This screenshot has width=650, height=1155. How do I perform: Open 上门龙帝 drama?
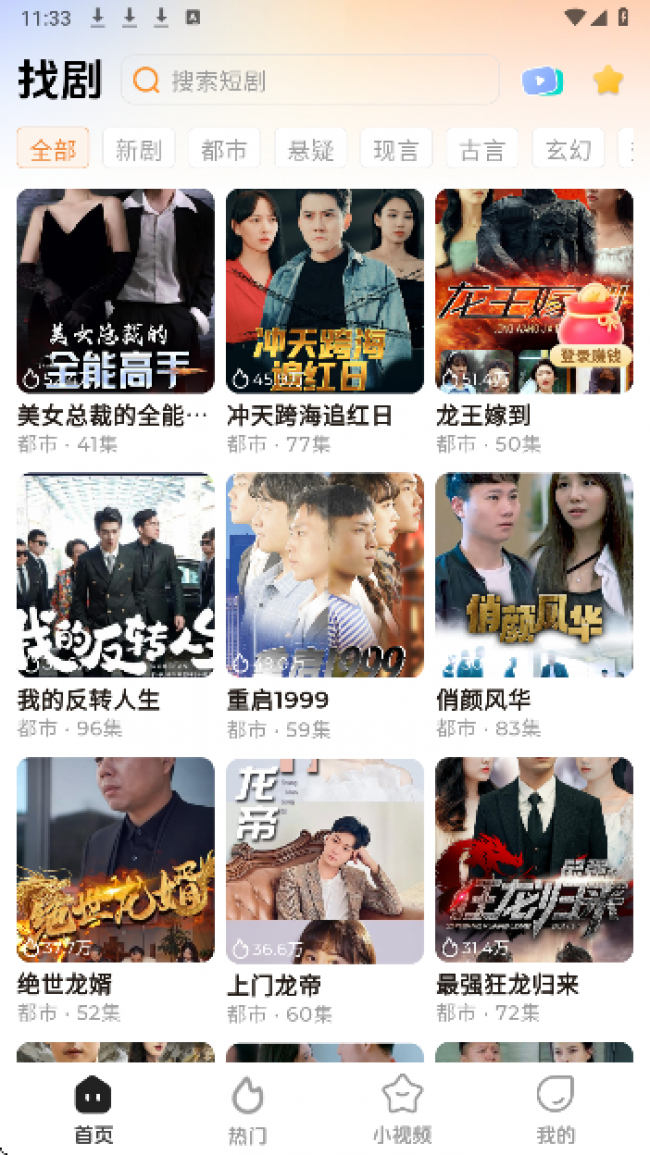tap(324, 860)
